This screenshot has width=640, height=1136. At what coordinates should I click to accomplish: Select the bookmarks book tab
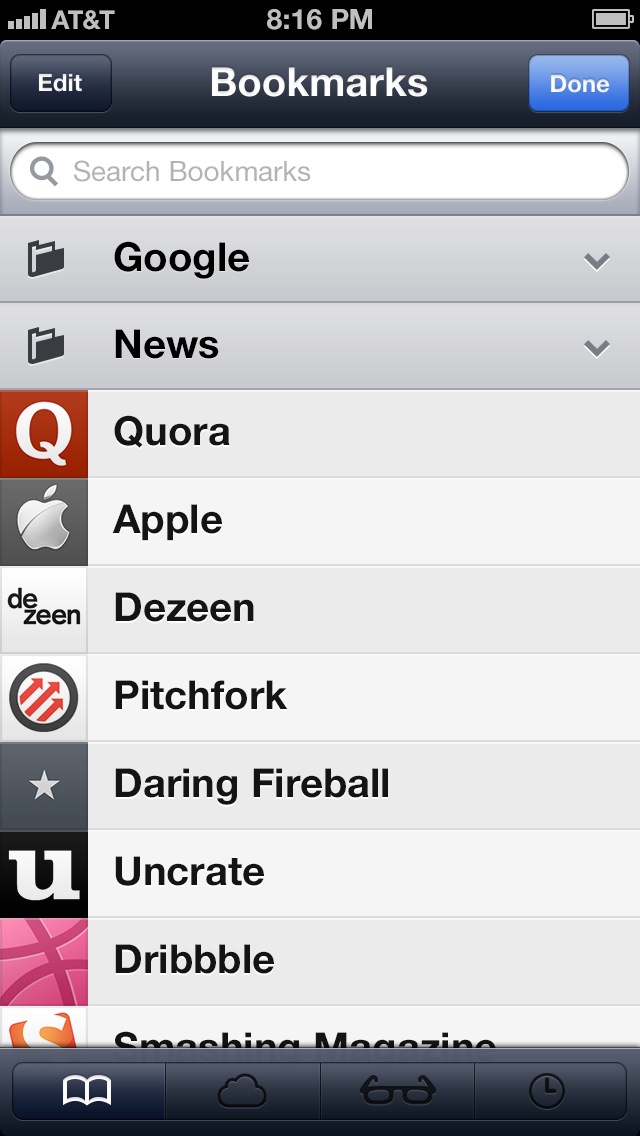[x=87, y=1092]
